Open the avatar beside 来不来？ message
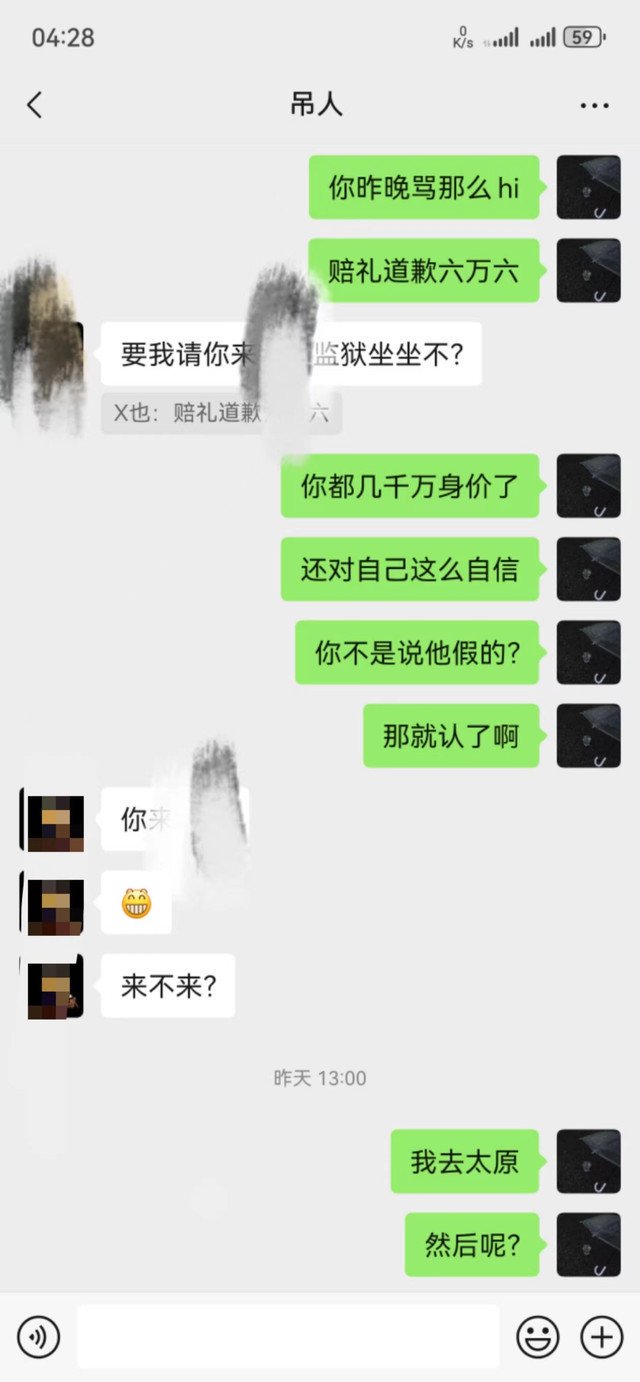The height and width of the screenshot is (1382, 640). coord(55,987)
